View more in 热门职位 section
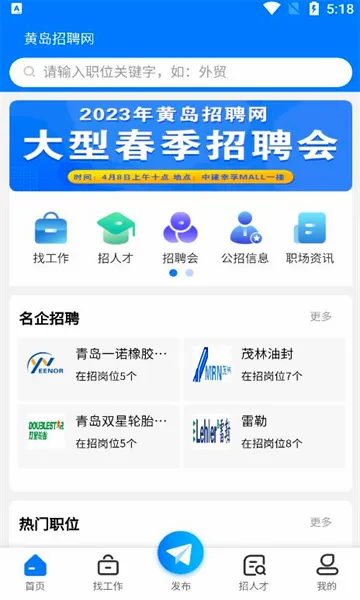The height and width of the screenshot is (600, 360). 321,522
